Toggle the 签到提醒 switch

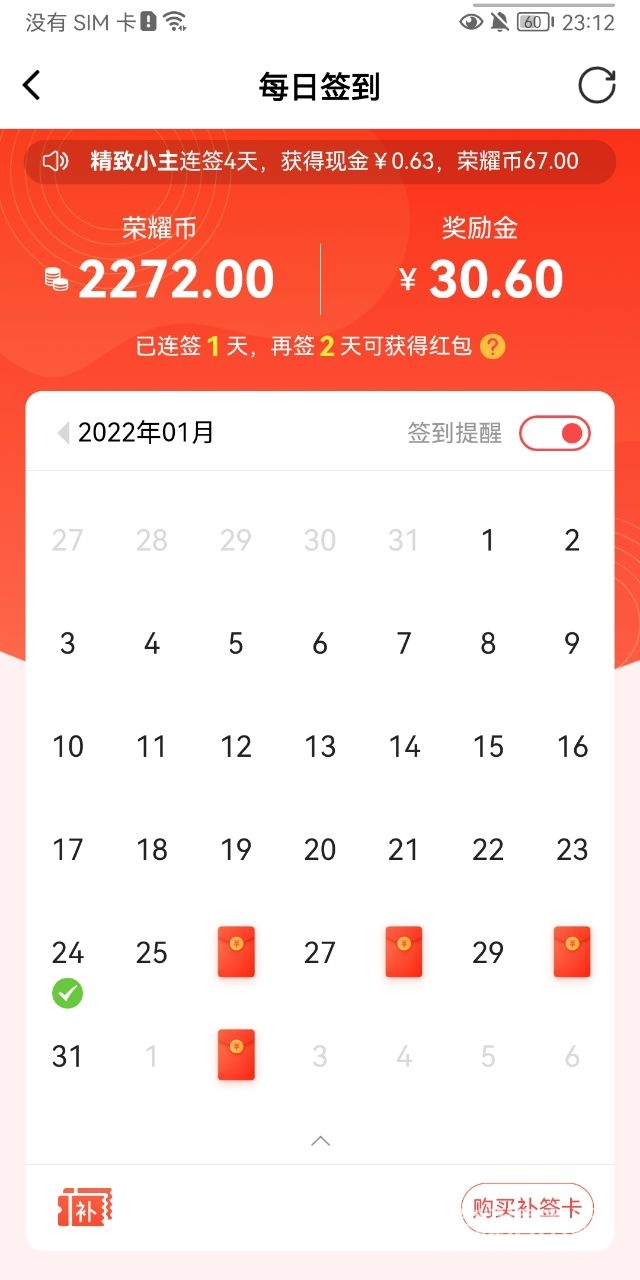click(555, 433)
